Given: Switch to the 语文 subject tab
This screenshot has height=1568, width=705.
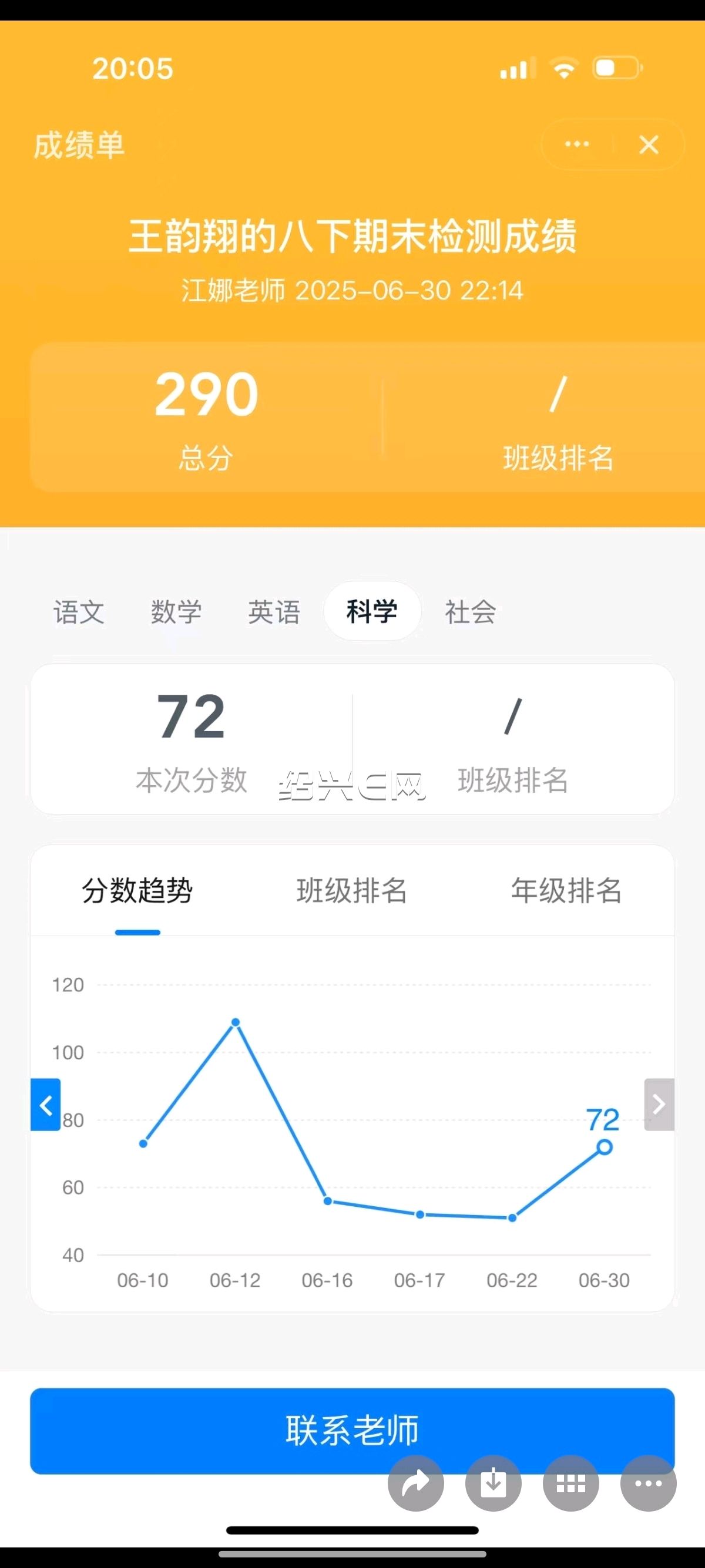Looking at the screenshot, I should tap(79, 612).
